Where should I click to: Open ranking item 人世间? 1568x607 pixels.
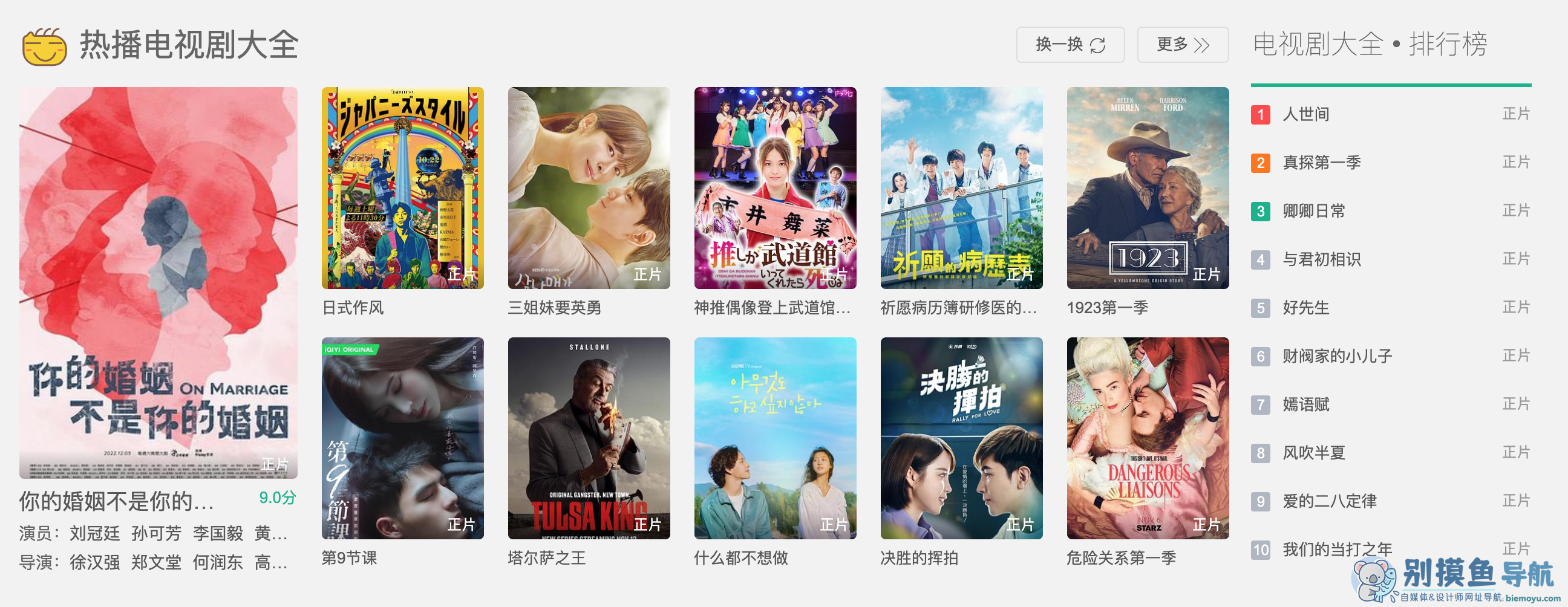1305,114
